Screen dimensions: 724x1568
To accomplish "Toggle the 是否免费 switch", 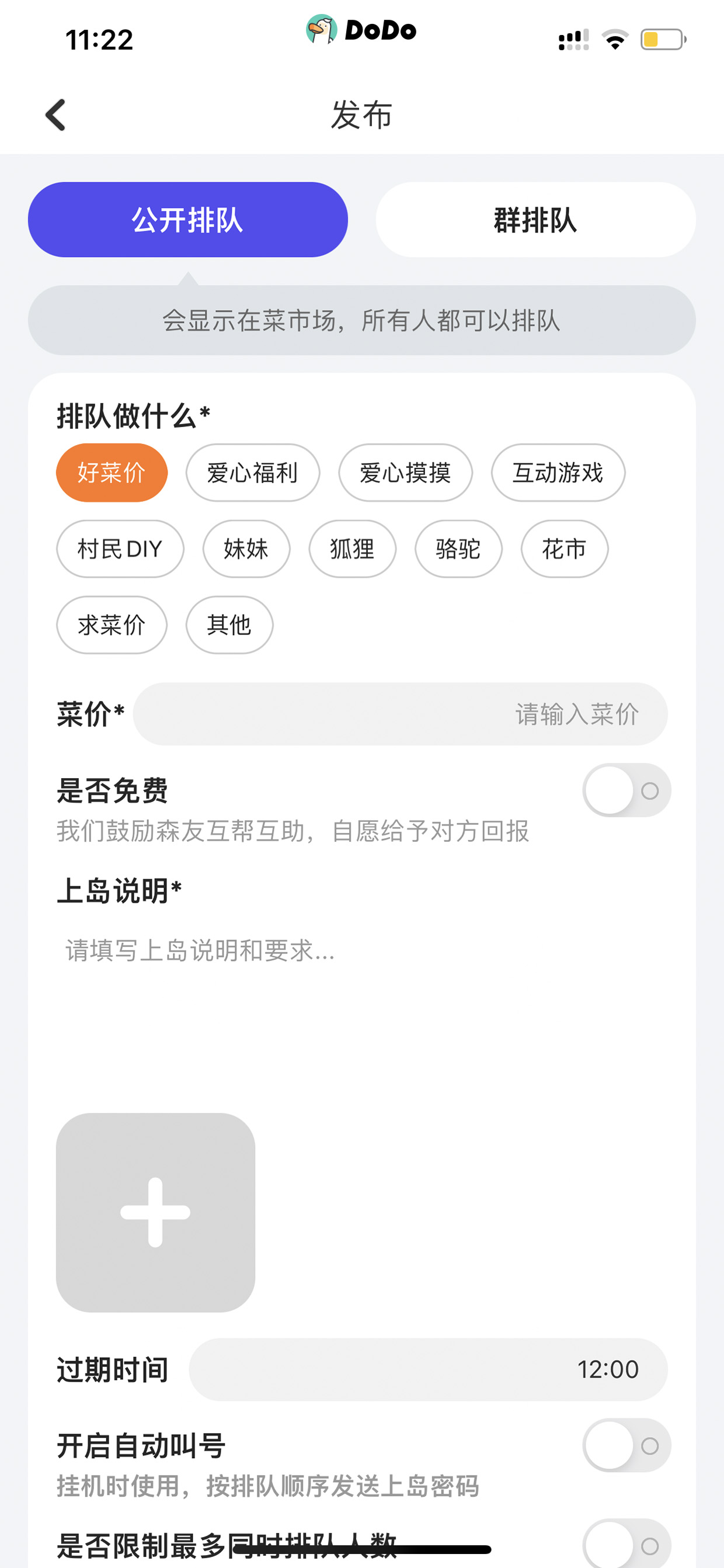I will coord(626,790).
